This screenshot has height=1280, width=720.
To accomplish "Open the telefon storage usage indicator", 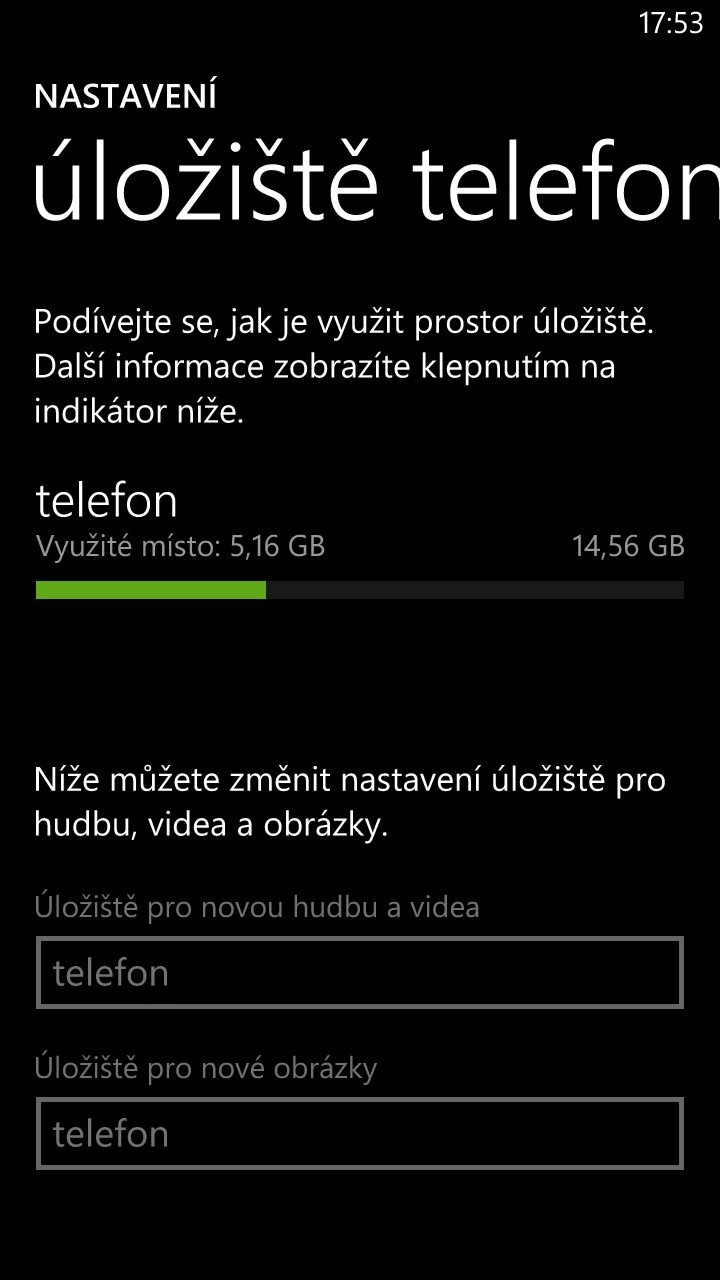I will tap(360, 590).
